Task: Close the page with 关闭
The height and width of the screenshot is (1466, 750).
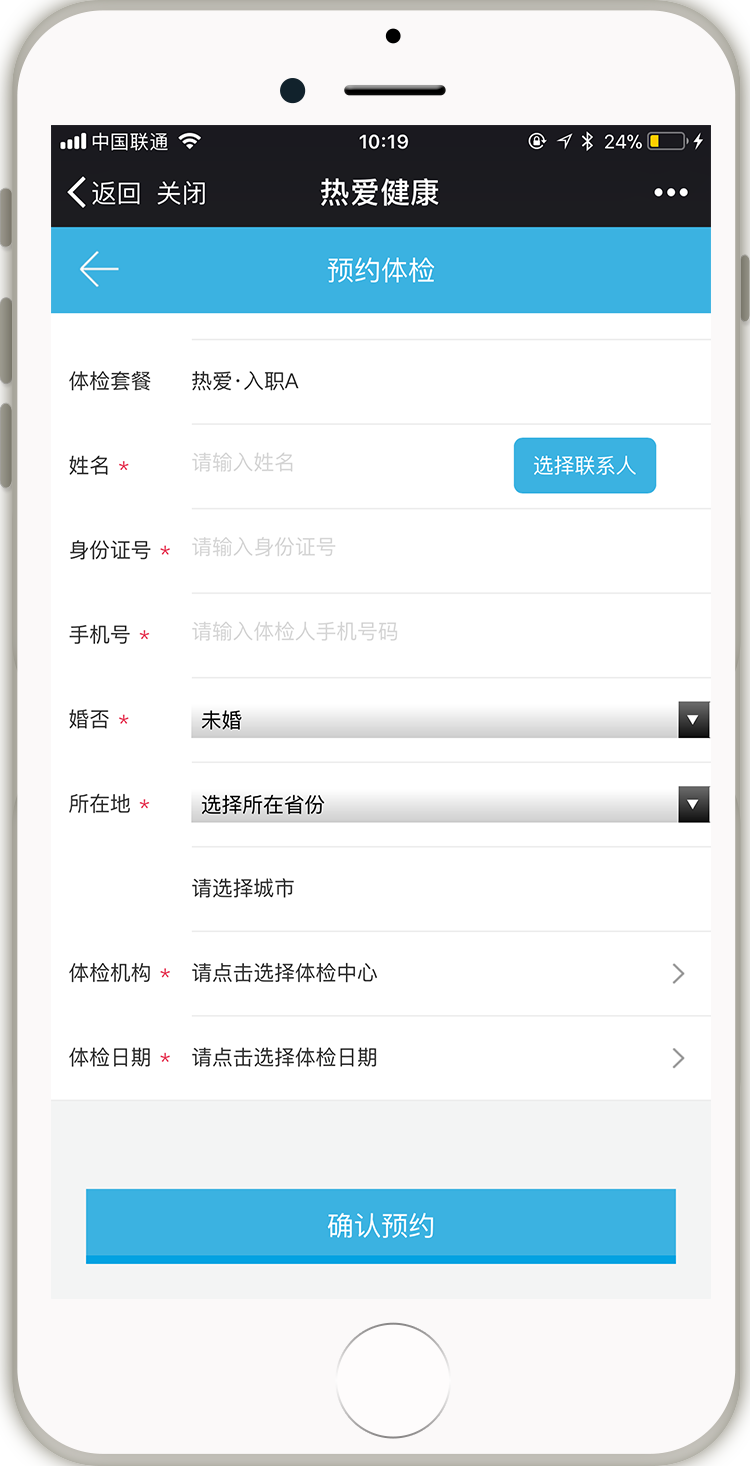Action: click(181, 193)
